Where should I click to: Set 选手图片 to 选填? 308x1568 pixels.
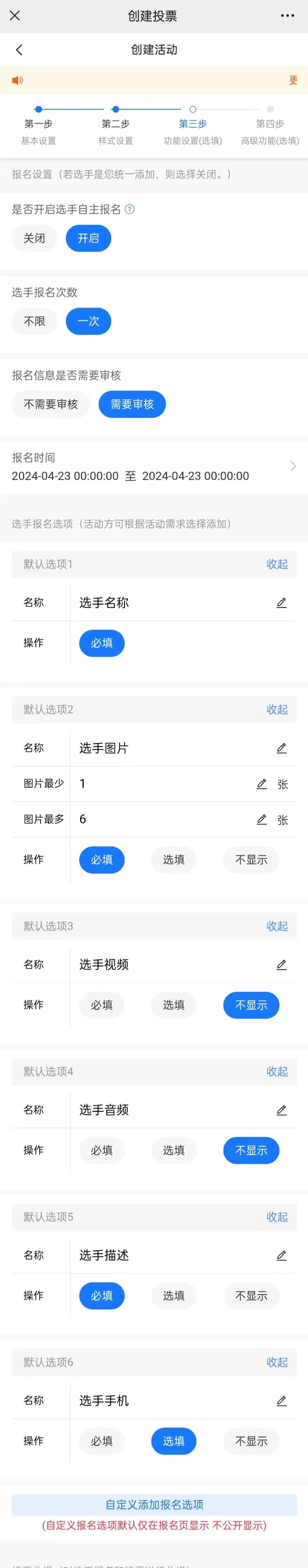[x=173, y=859]
